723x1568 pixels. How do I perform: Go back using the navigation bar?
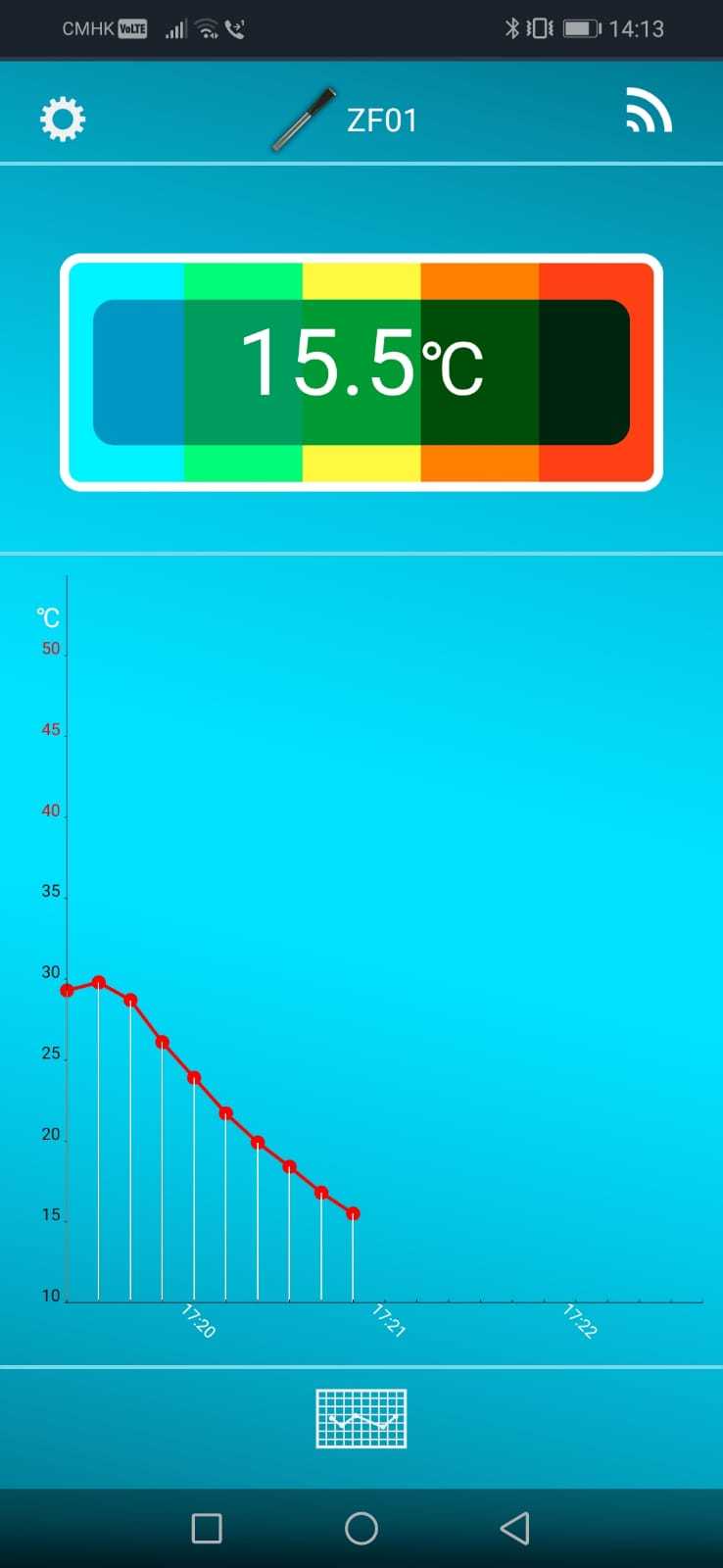tap(514, 1528)
